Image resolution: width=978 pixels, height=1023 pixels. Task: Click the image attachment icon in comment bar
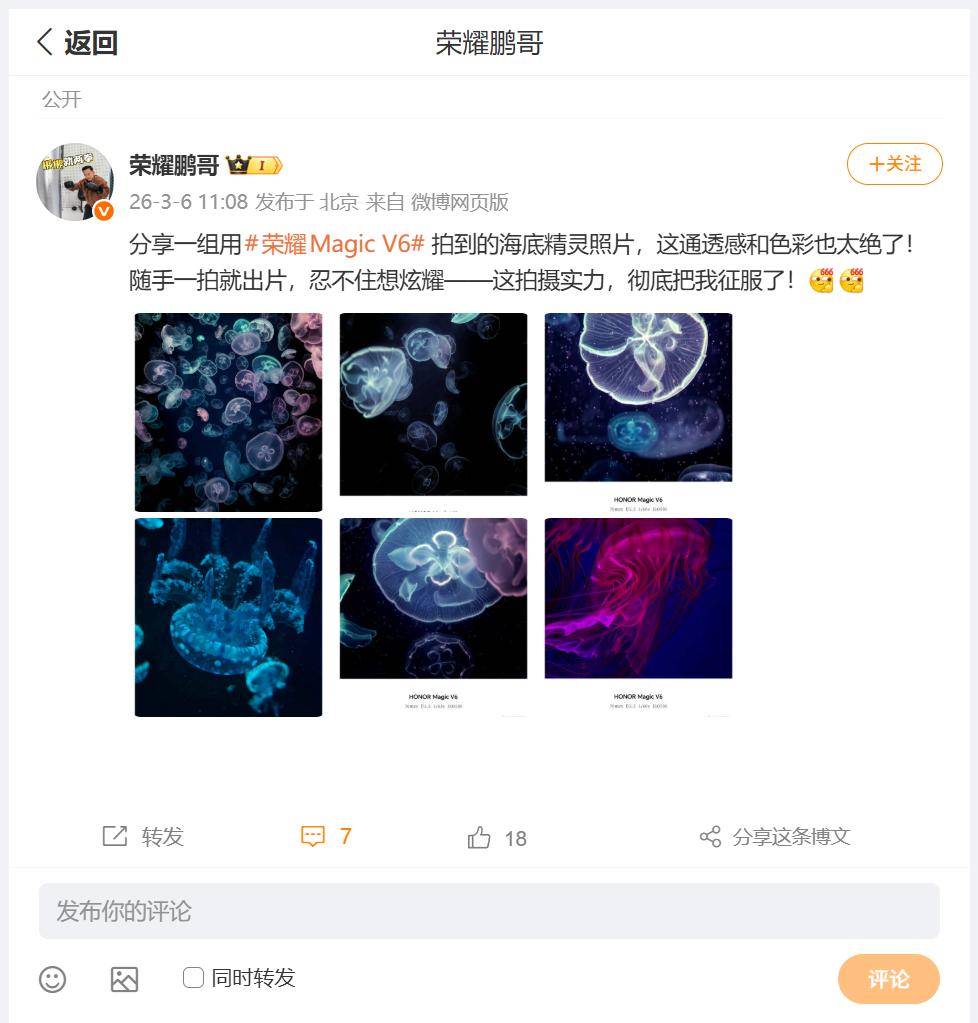[124, 979]
